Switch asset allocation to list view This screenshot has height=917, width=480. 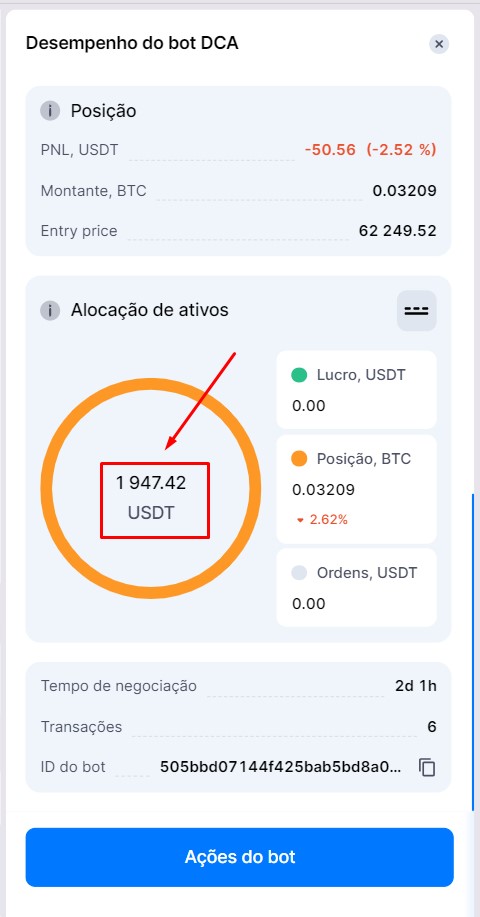[416, 311]
